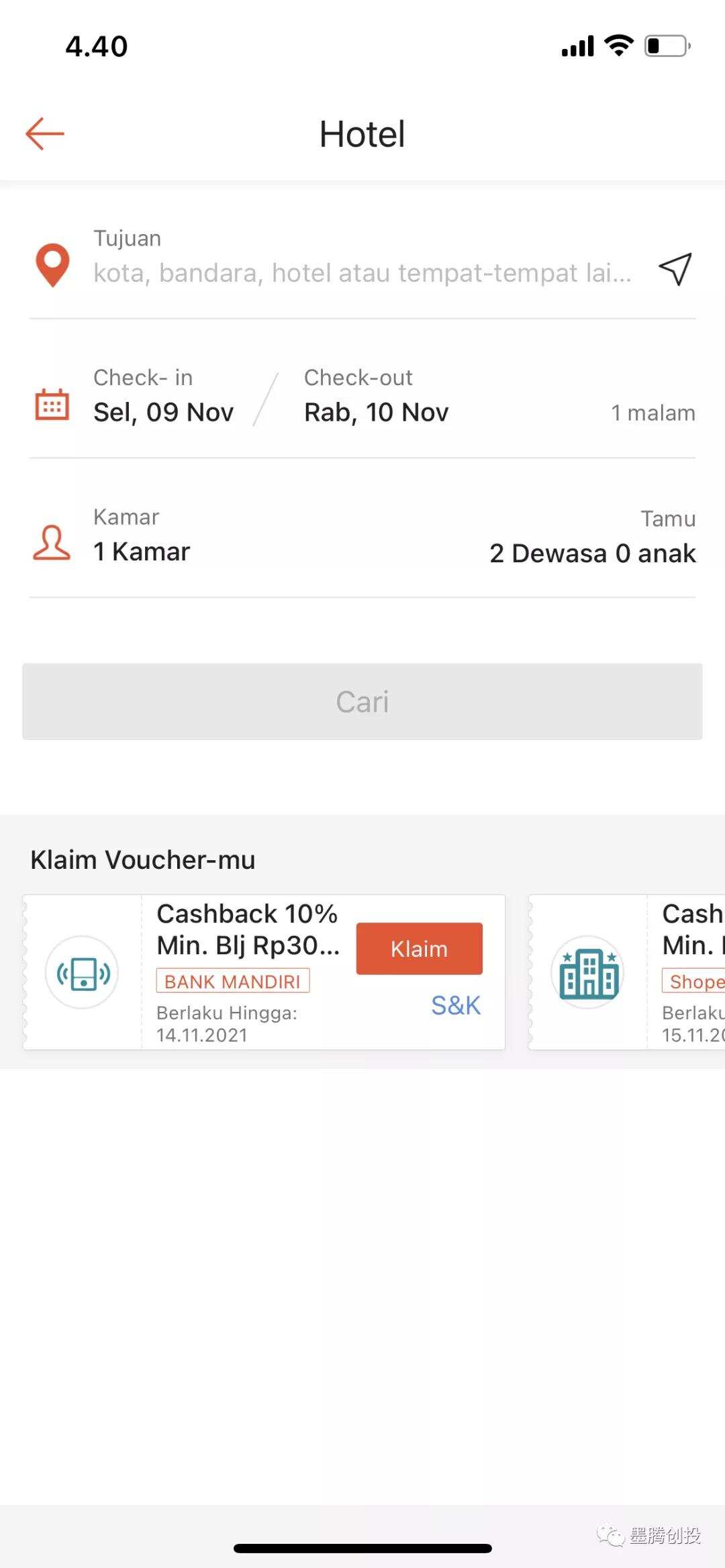
Task: Click the battery indicator in the status bar
Action: (665, 45)
